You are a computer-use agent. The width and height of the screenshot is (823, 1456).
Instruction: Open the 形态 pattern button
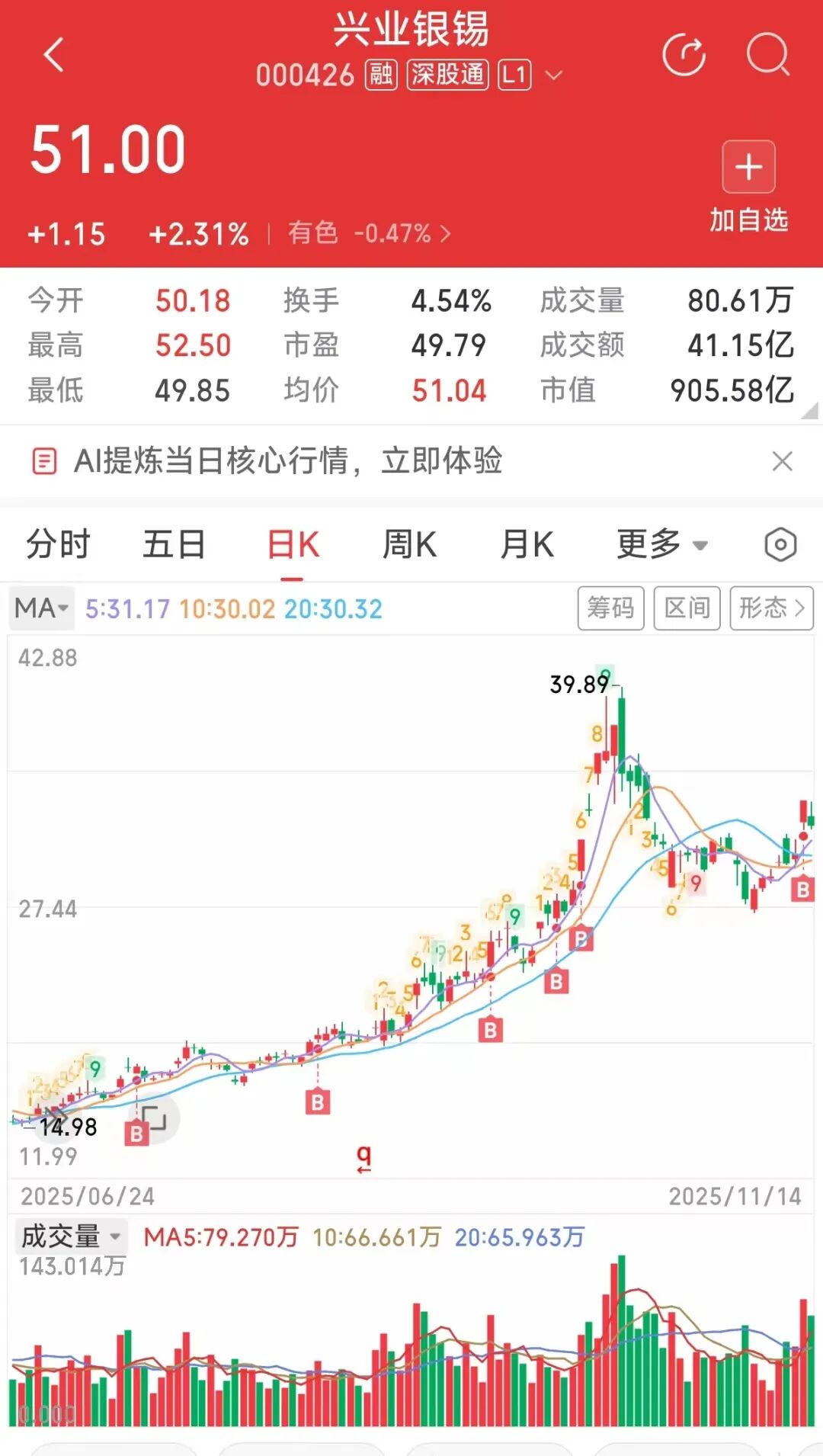pyautogui.click(x=770, y=608)
